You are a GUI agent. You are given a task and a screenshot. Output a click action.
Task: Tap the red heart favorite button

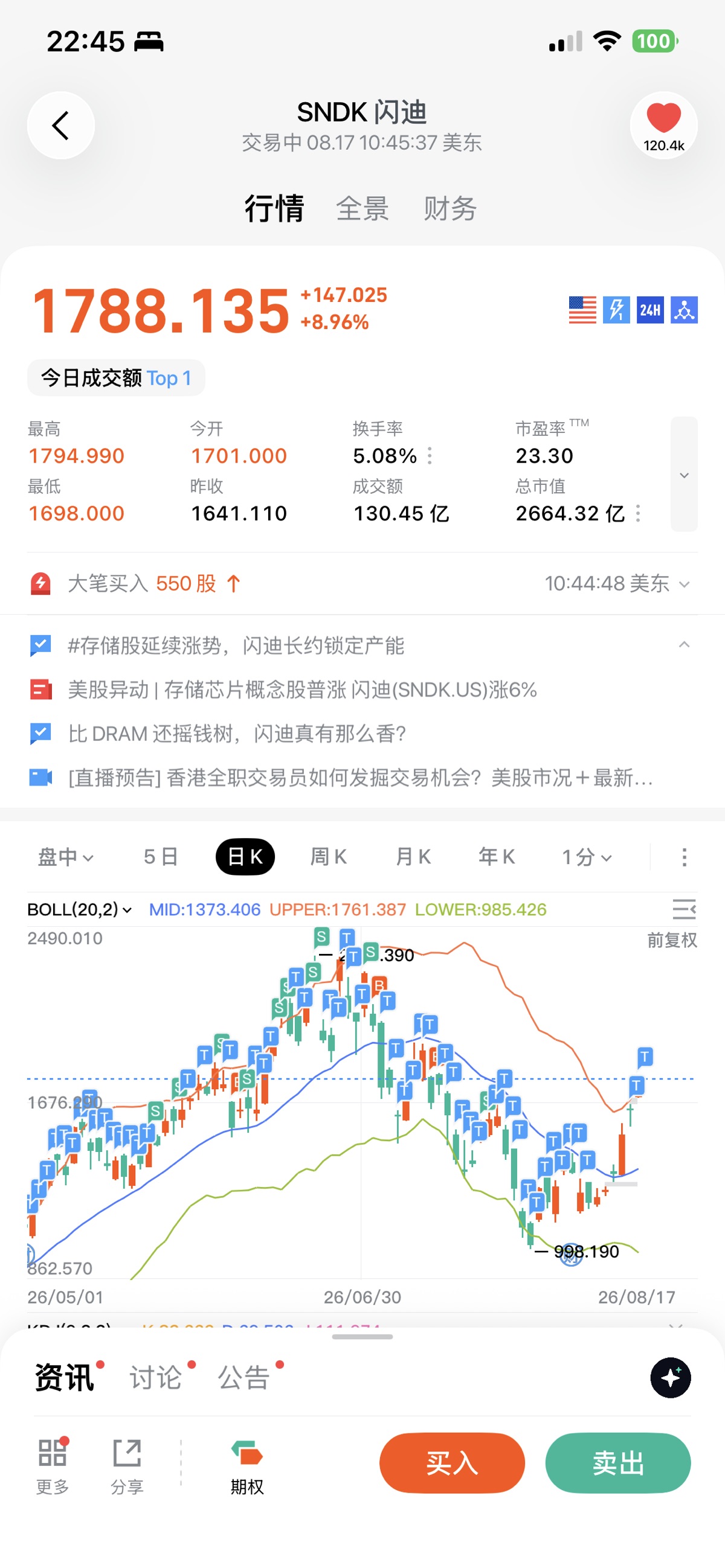[663, 126]
